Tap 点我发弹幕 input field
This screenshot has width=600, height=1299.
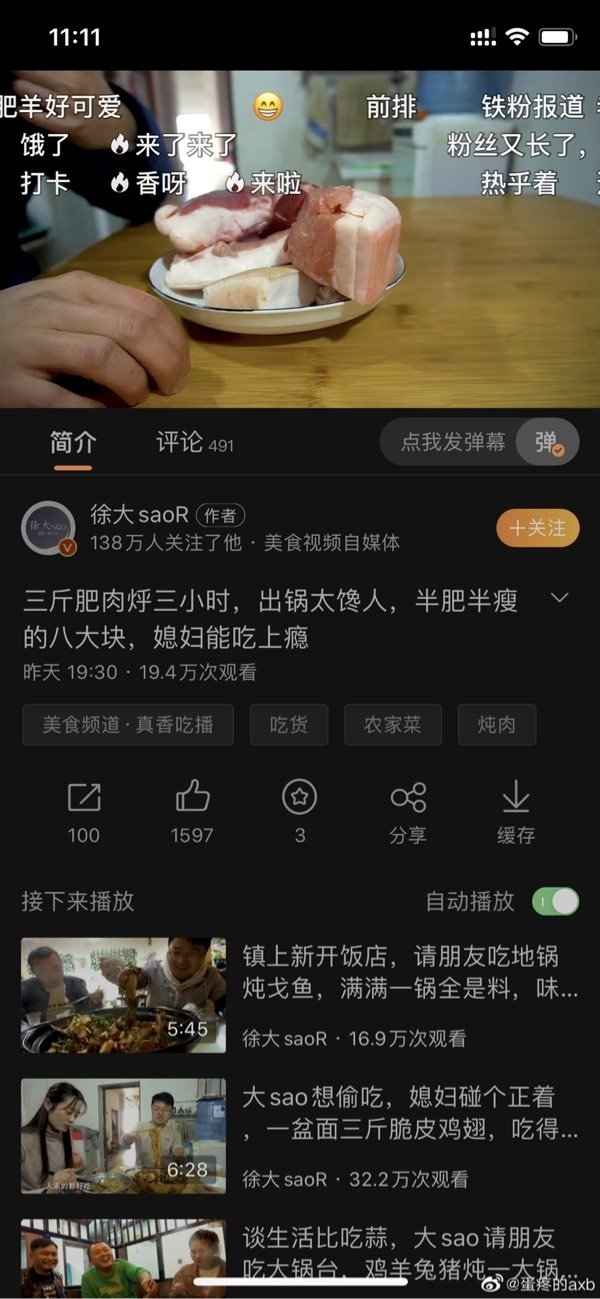[453, 442]
